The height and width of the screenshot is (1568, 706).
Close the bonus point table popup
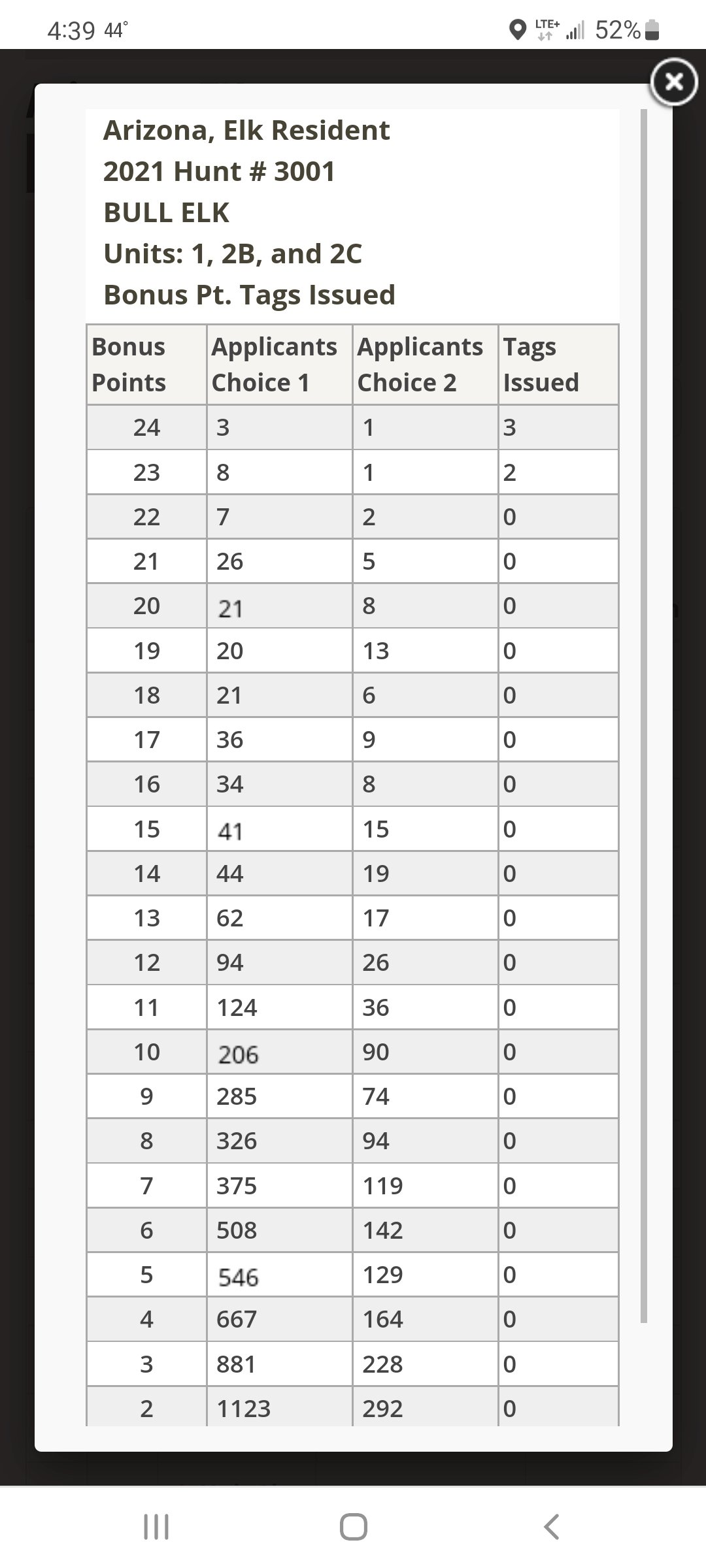coord(674,82)
